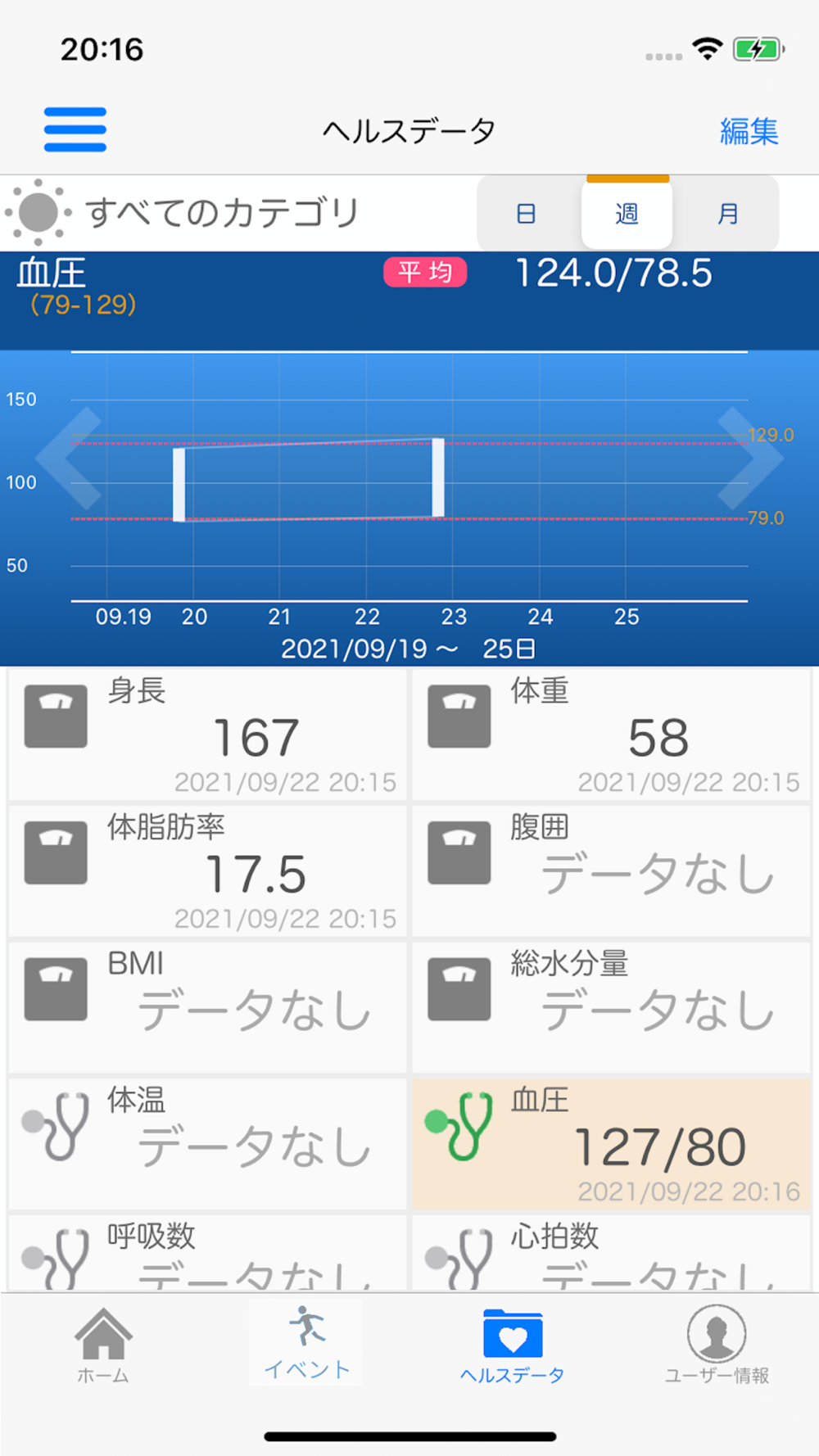The width and height of the screenshot is (819, 1456).
Task: Select the 血圧 127/80 card
Action: 611,1144
